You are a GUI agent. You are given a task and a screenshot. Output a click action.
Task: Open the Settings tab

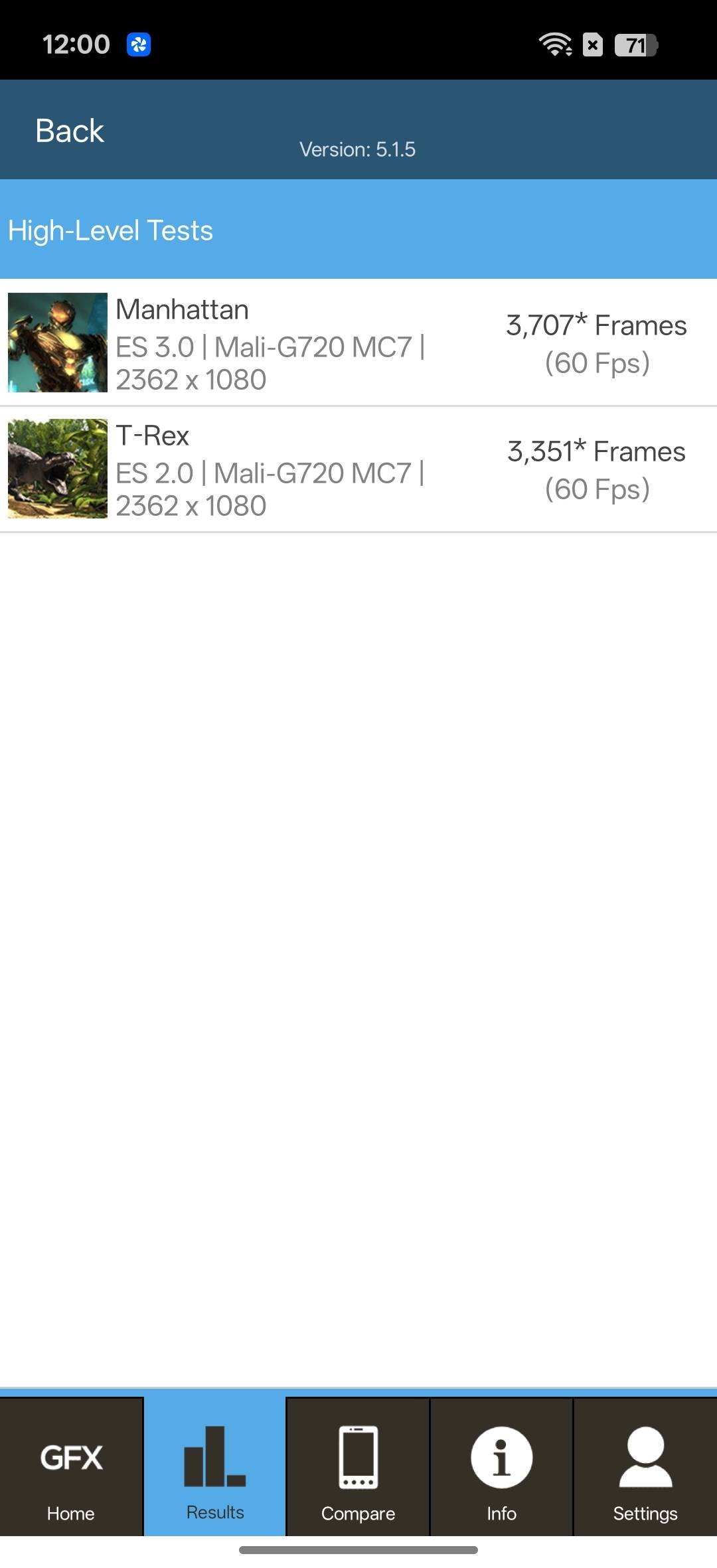645,1467
